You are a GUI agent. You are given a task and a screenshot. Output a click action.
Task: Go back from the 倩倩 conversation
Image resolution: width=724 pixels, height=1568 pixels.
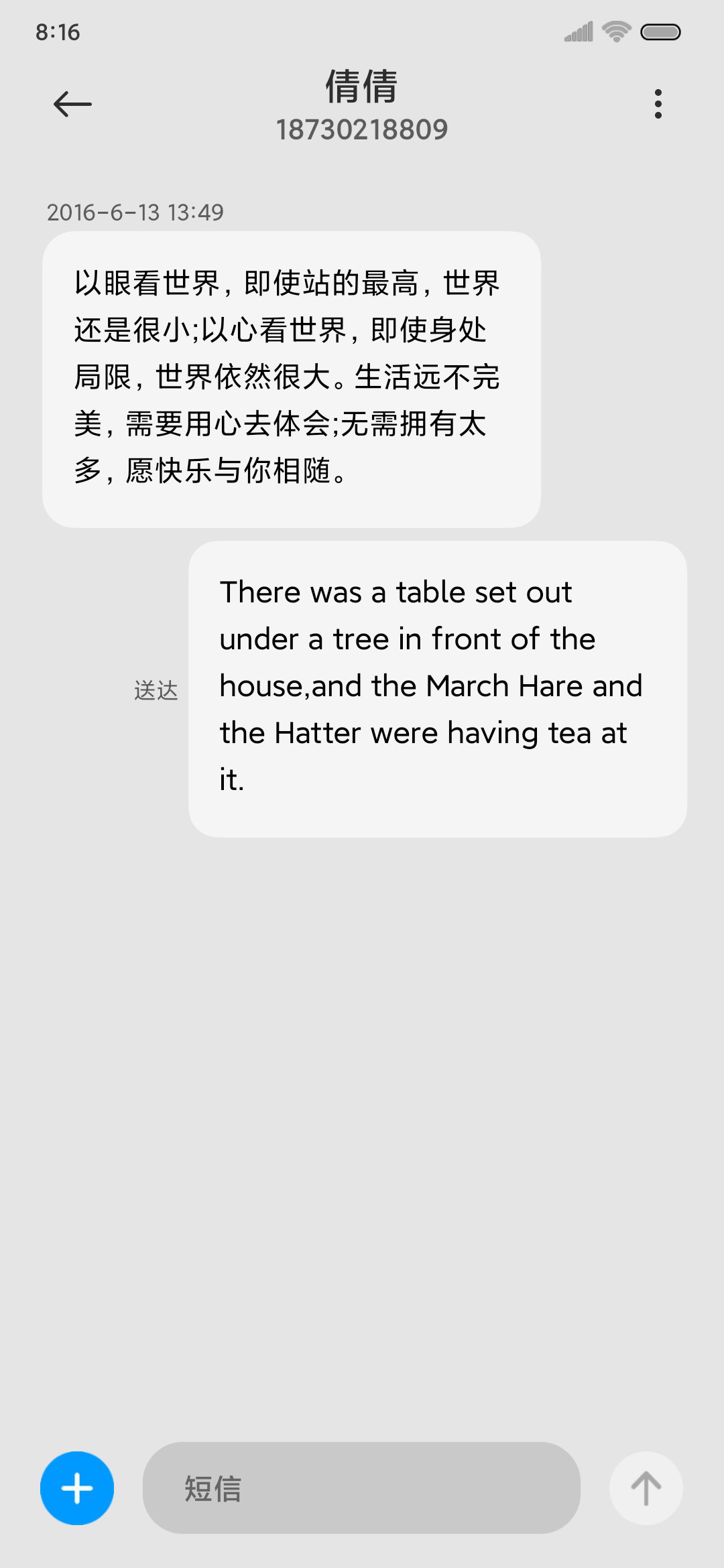coord(72,104)
